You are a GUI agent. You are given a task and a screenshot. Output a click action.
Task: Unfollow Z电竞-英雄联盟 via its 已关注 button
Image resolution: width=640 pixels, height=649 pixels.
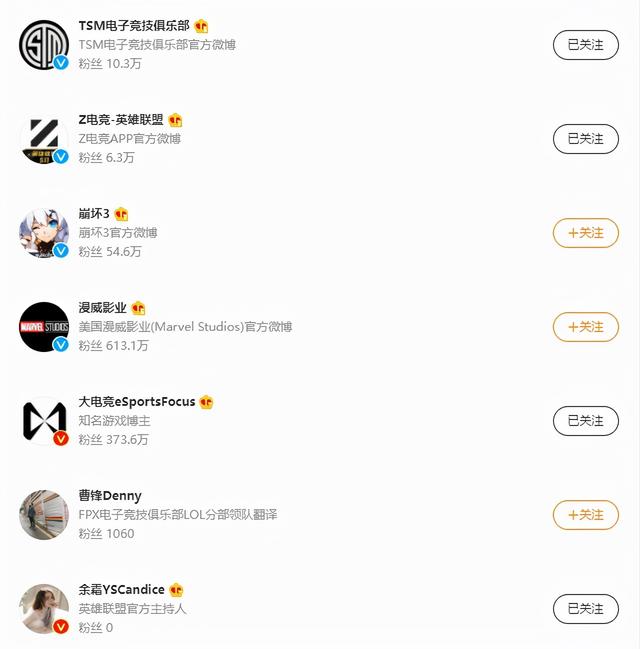(x=585, y=139)
